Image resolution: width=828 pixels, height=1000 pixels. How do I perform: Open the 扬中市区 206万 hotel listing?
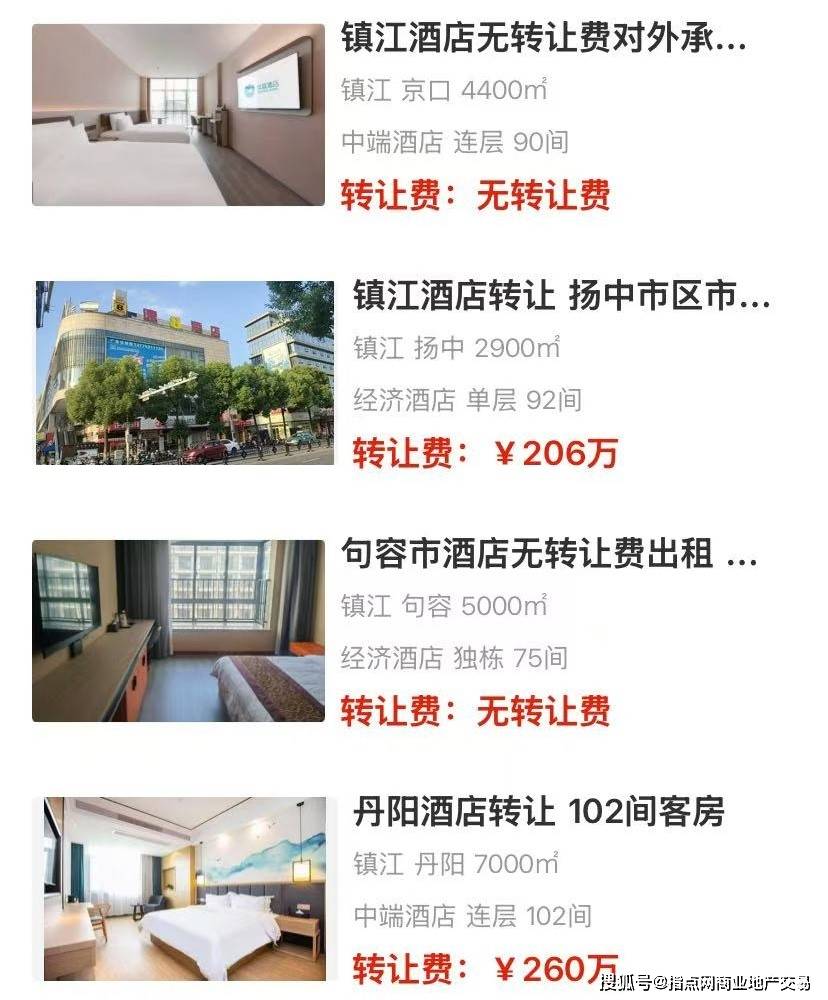pyautogui.click(x=561, y=297)
